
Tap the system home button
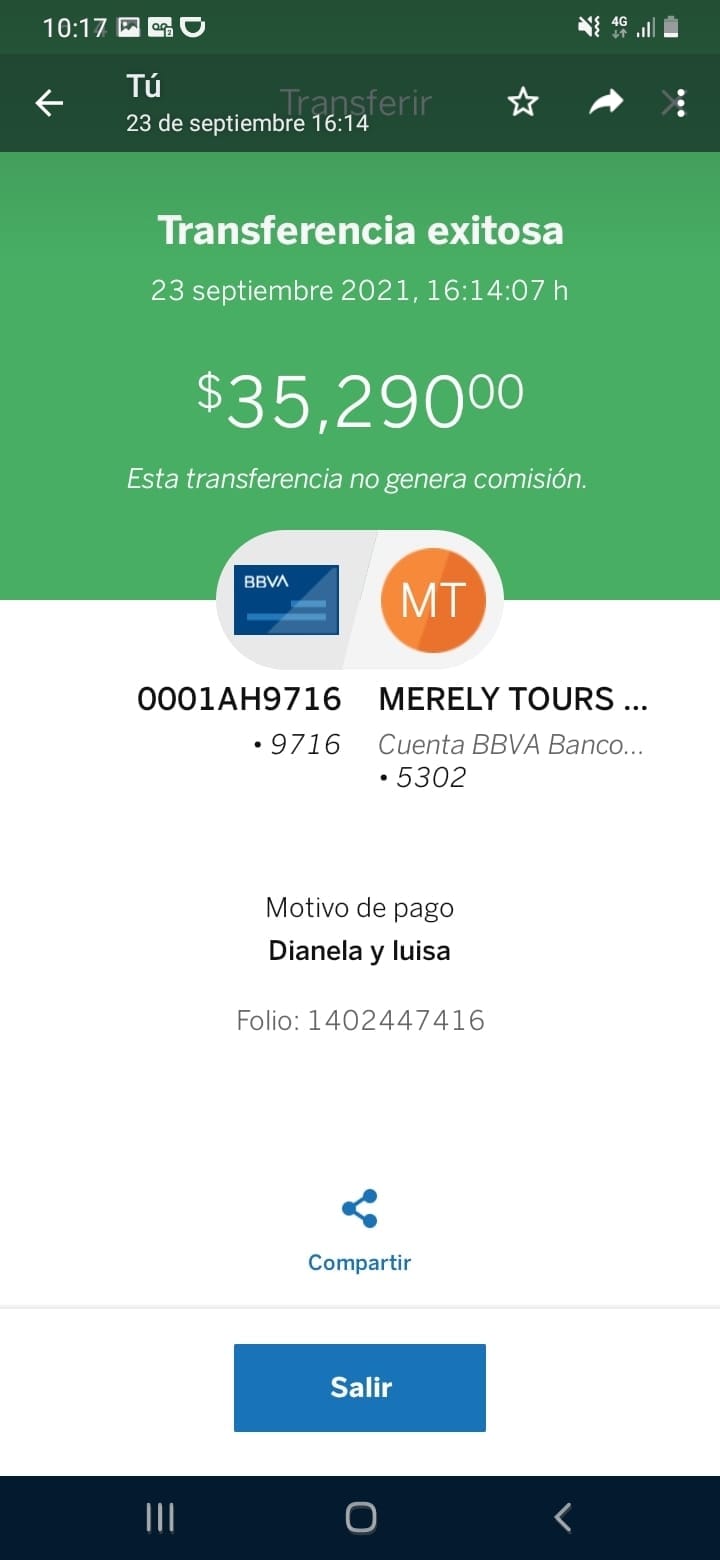coord(360,1518)
